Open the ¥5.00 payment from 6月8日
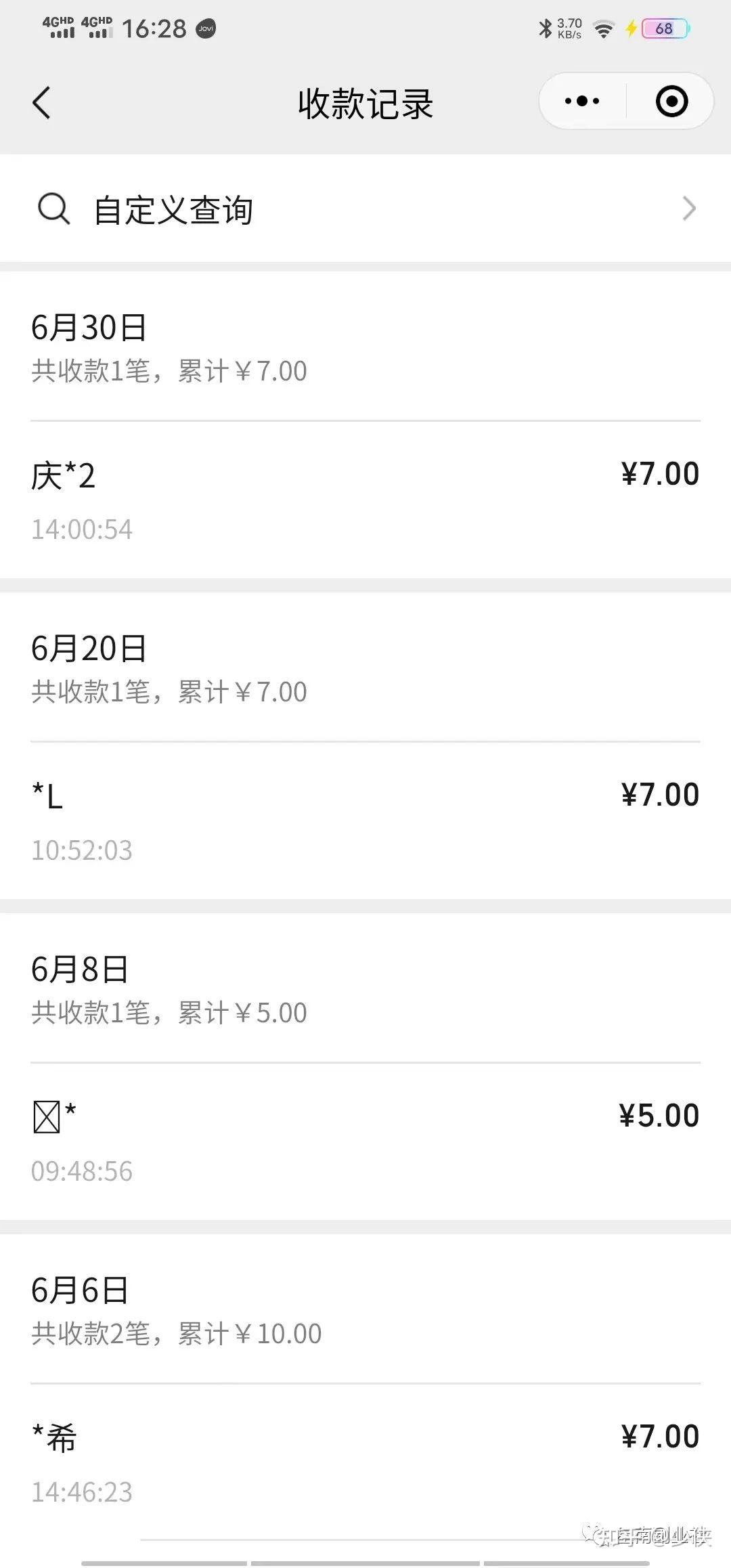Image resolution: width=731 pixels, height=1568 pixels. coord(365,1141)
